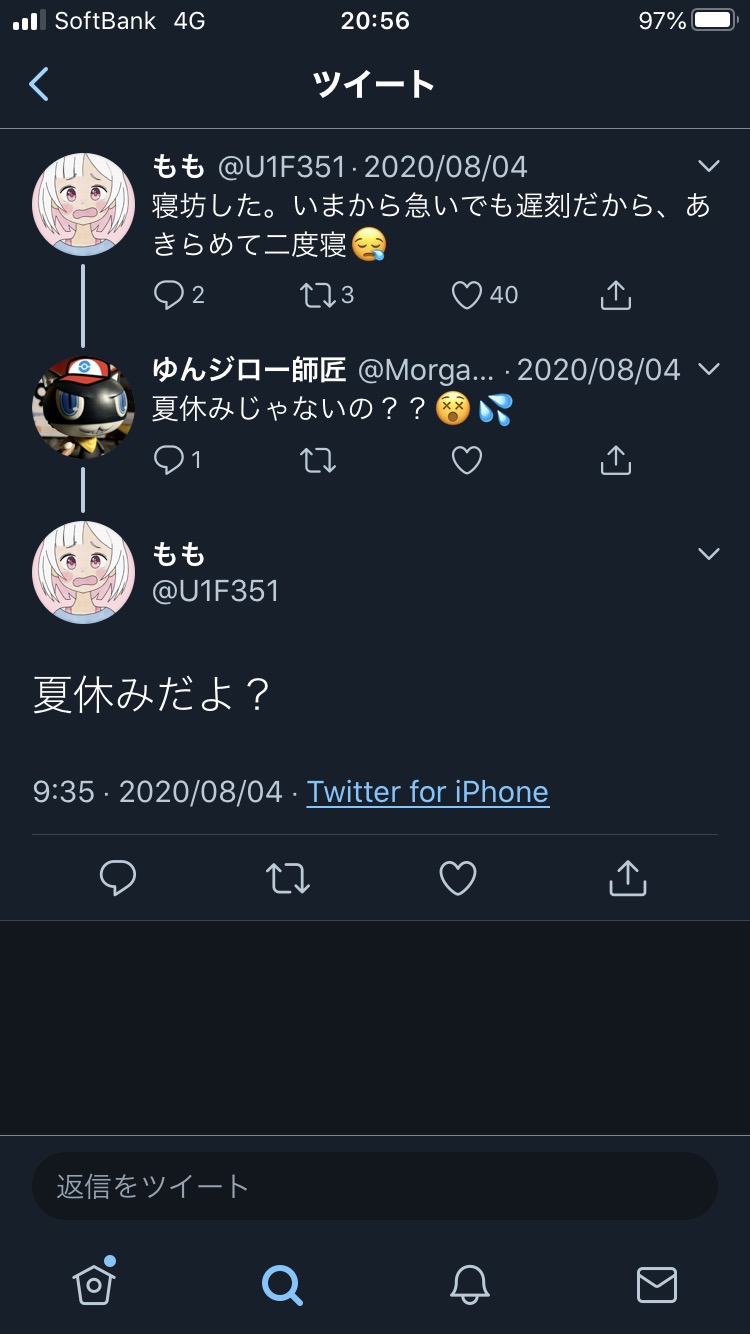Like もも's 寝坊した tweet

tap(467, 294)
